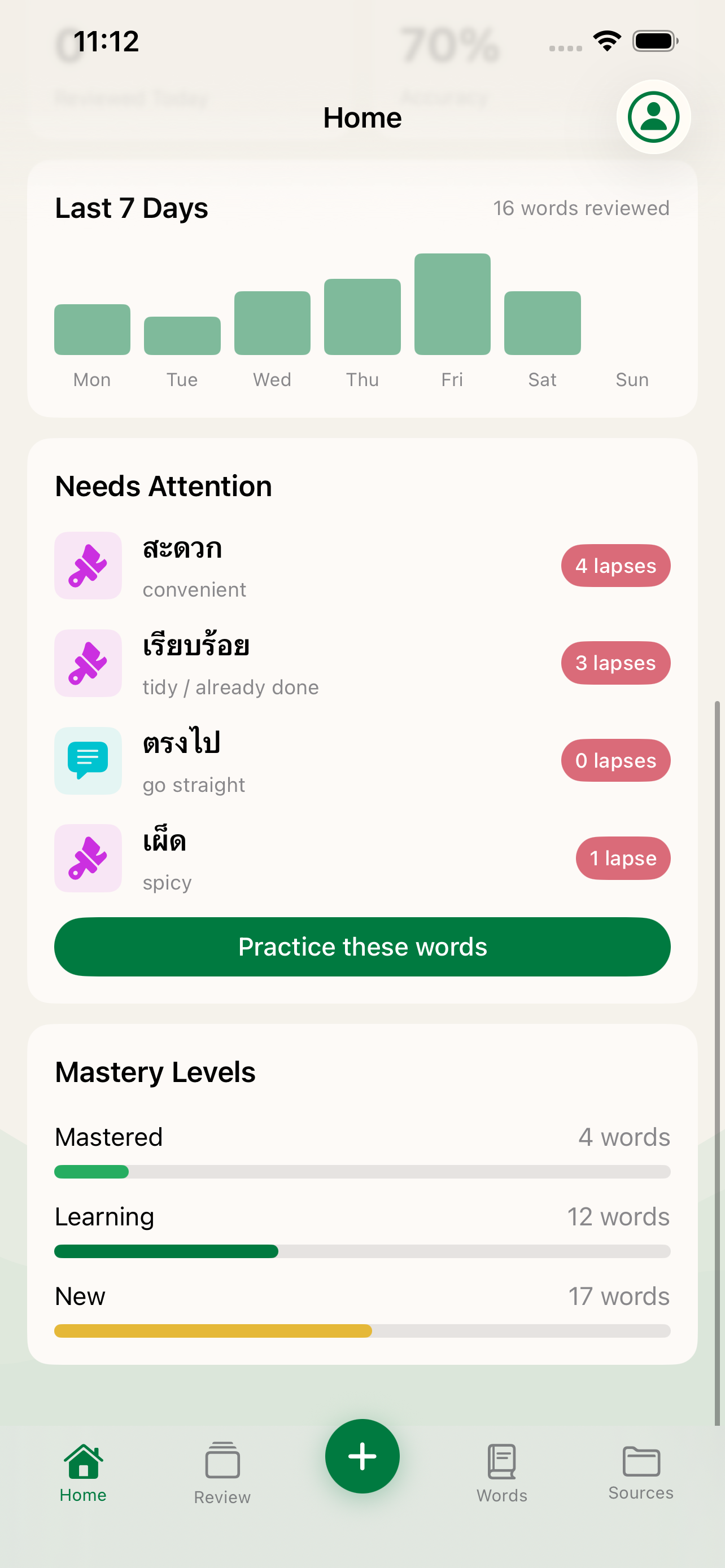Click the paintbrush icon next to สะดวก
This screenshot has width=725, height=1568.
pos(88,566)
